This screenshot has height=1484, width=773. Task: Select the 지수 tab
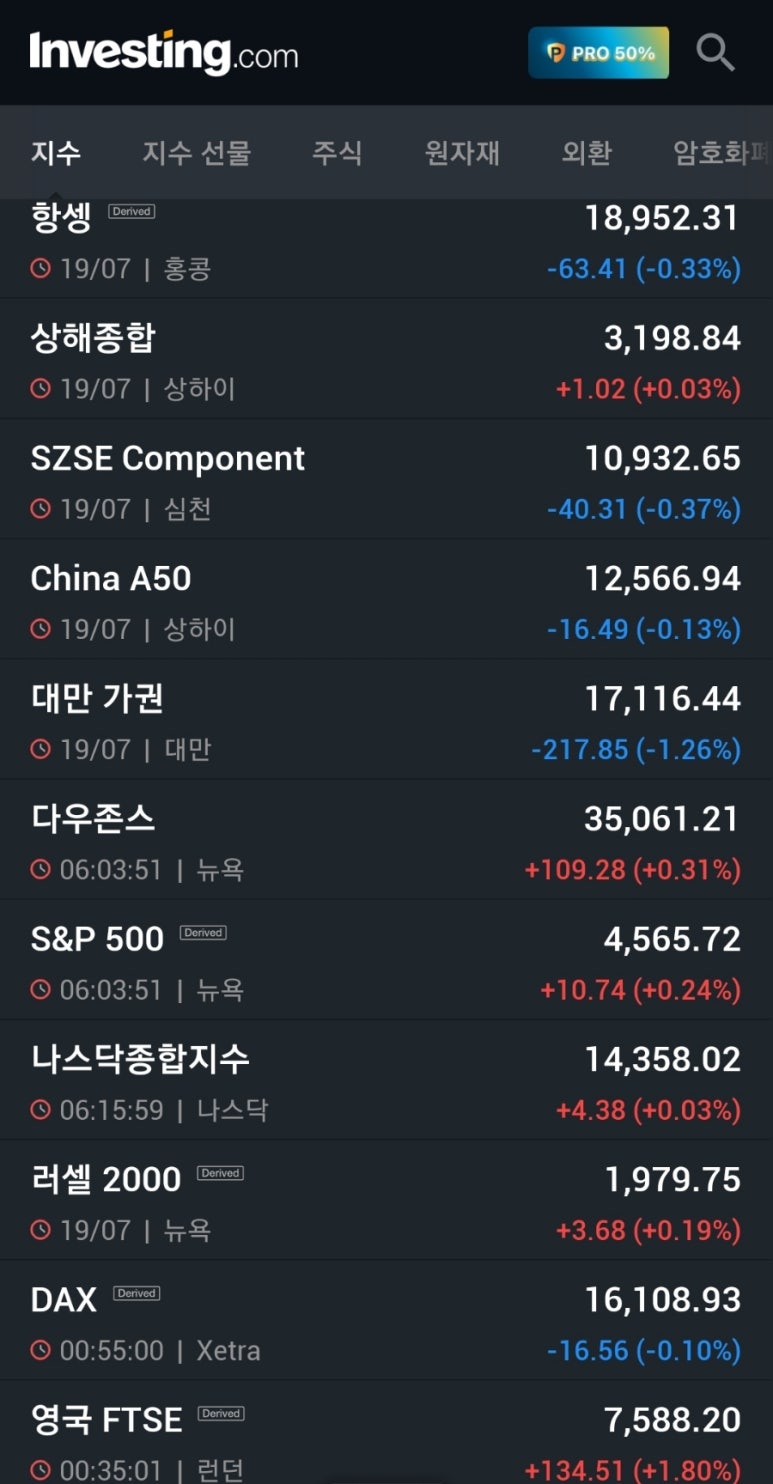(x=56, y=153)
